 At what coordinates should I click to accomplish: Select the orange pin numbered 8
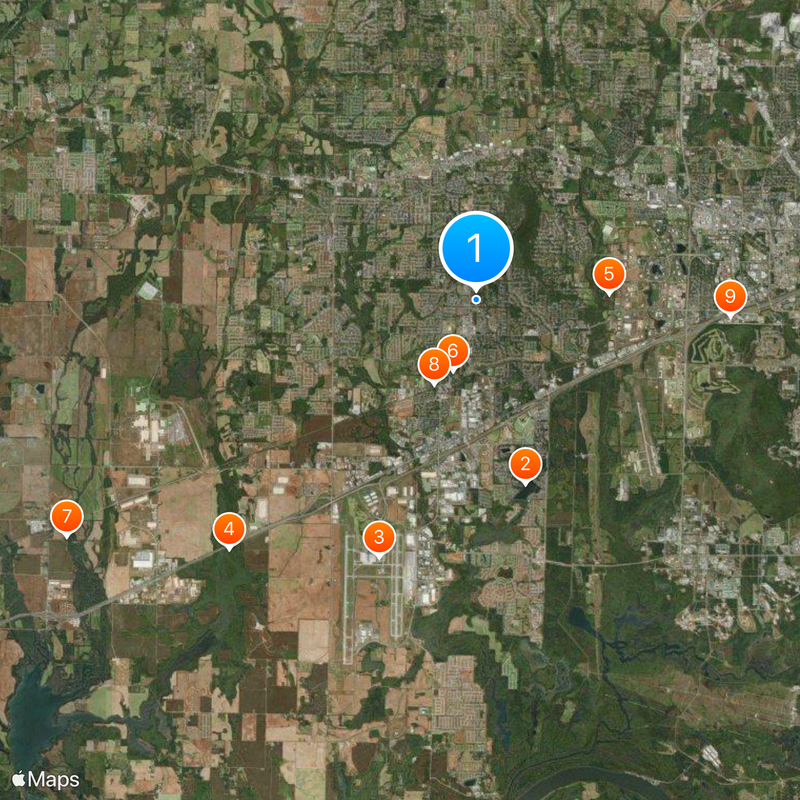pyautogui.click(x=433, y=365)
